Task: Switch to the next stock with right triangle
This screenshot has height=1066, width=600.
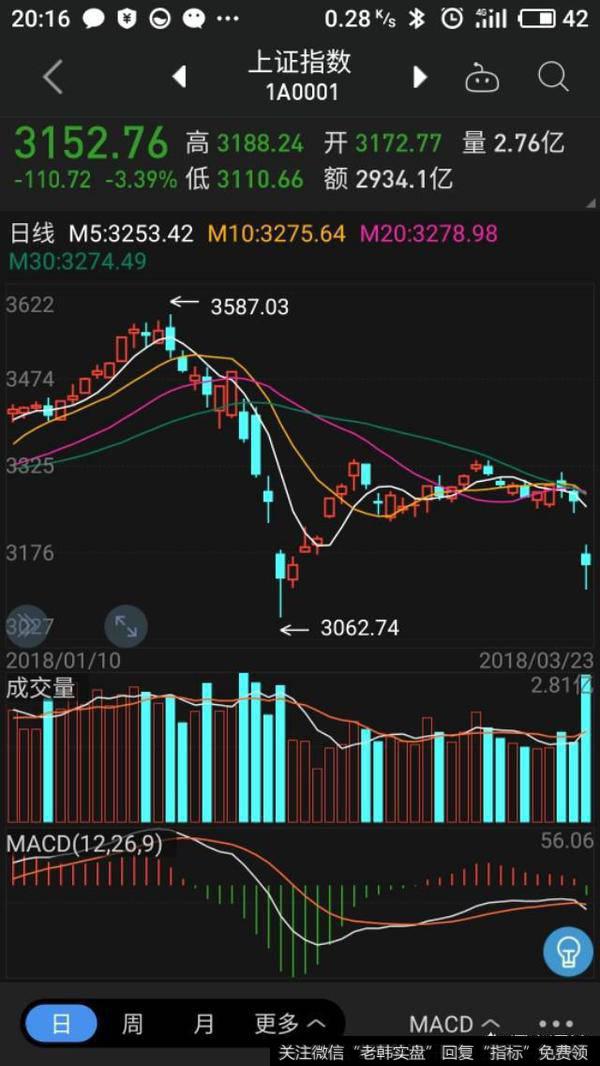Action: [x=420, y=77]
